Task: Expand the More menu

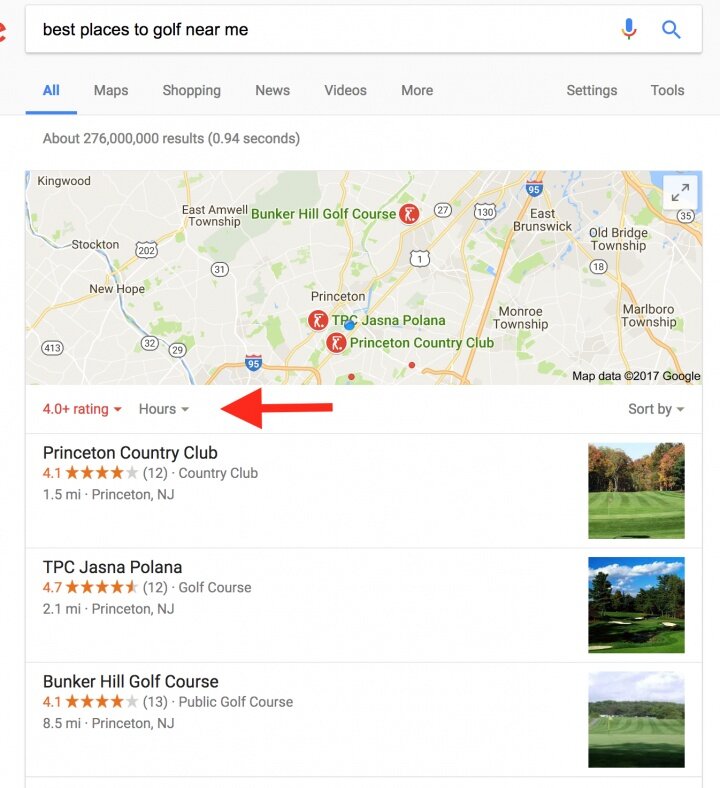Action: 417,90
